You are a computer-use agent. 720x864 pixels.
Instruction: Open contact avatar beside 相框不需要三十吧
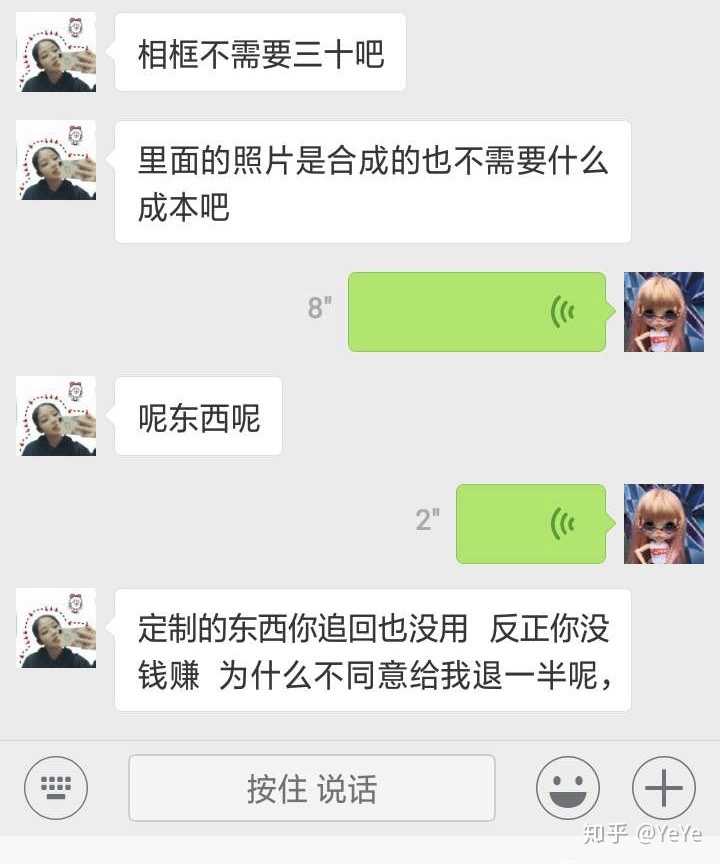(x=57, y=52)
